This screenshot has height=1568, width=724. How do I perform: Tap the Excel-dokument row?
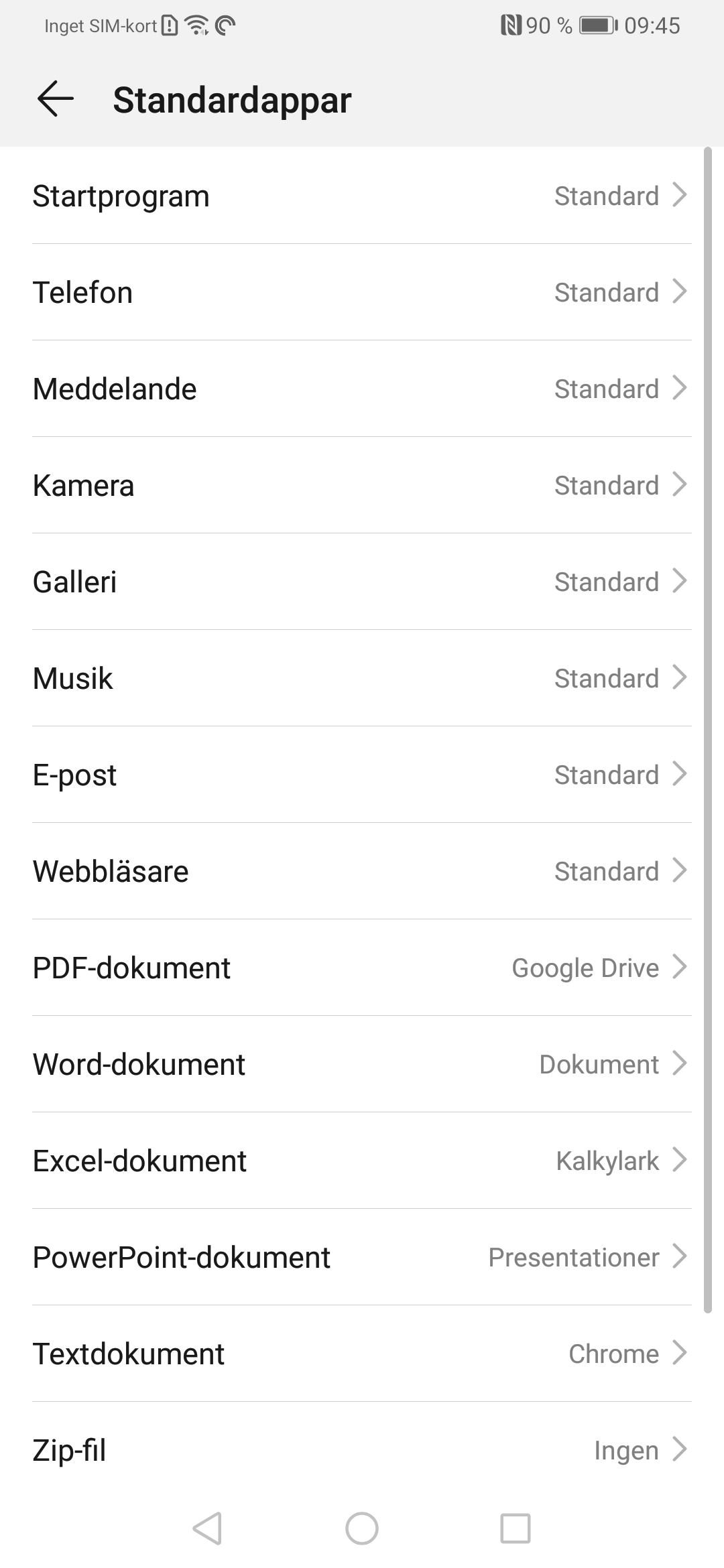tap(362, 1161)
